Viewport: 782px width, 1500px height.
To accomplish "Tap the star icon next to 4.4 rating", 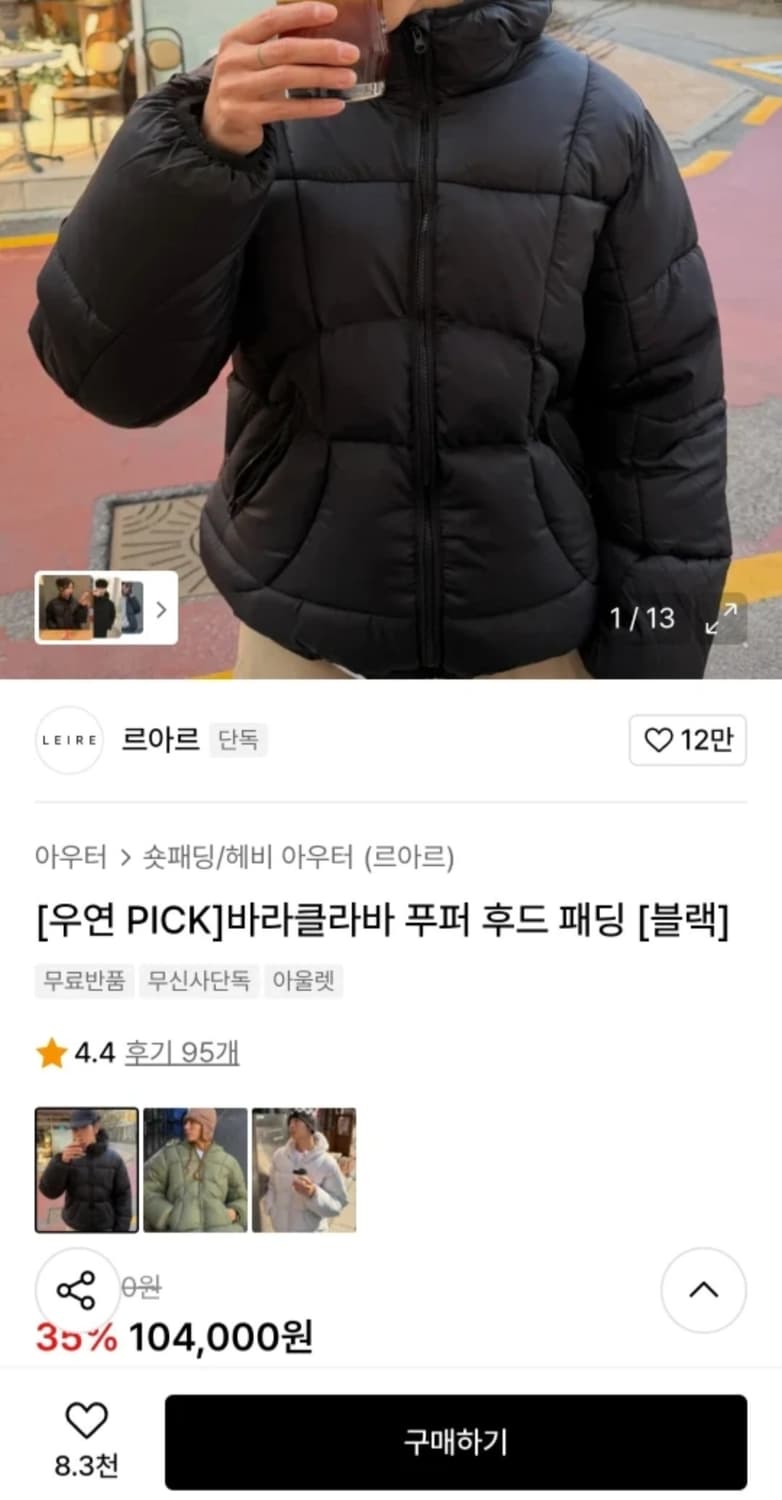I will click(51, 1050).
